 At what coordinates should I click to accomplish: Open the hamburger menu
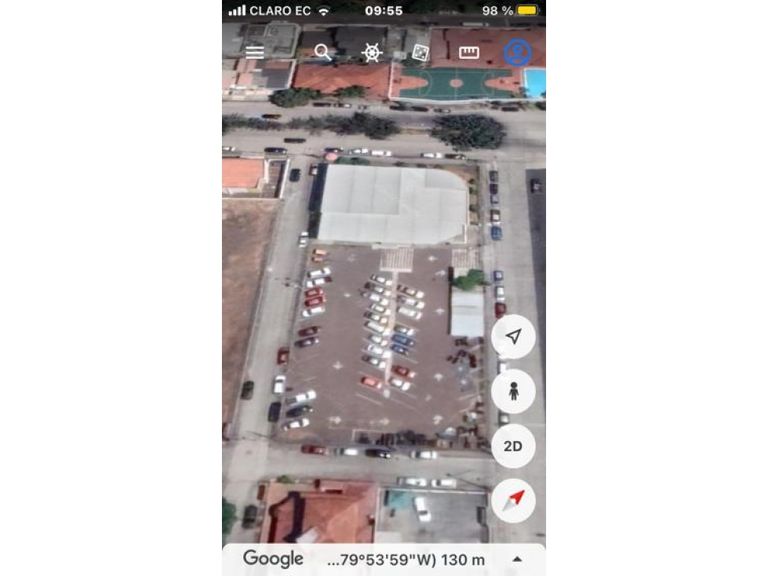(255, 52)
